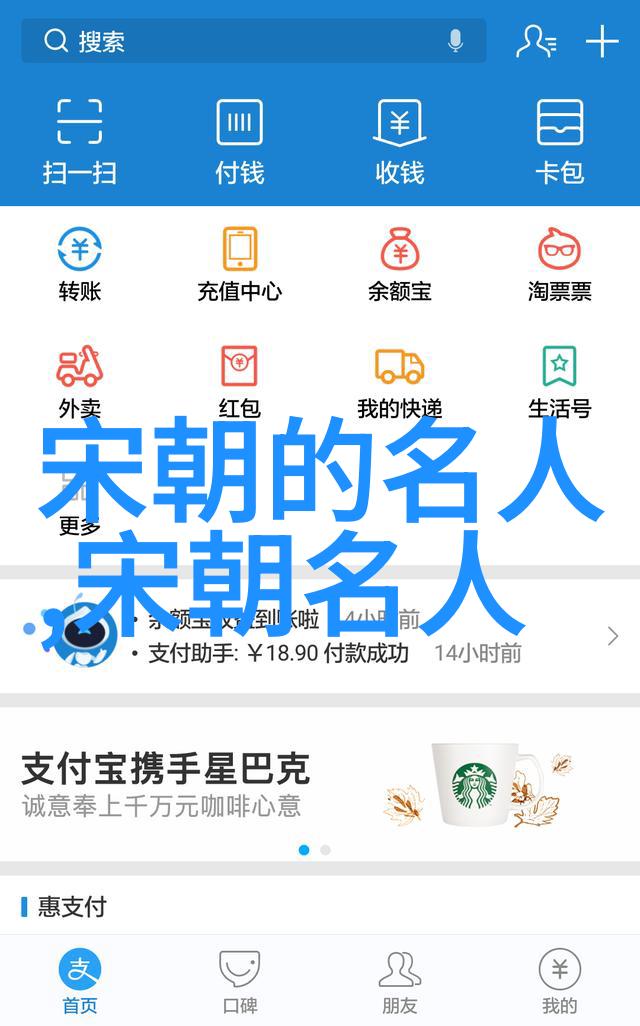
Task: Open the 搜索 search box
Action: pos(240,41)
